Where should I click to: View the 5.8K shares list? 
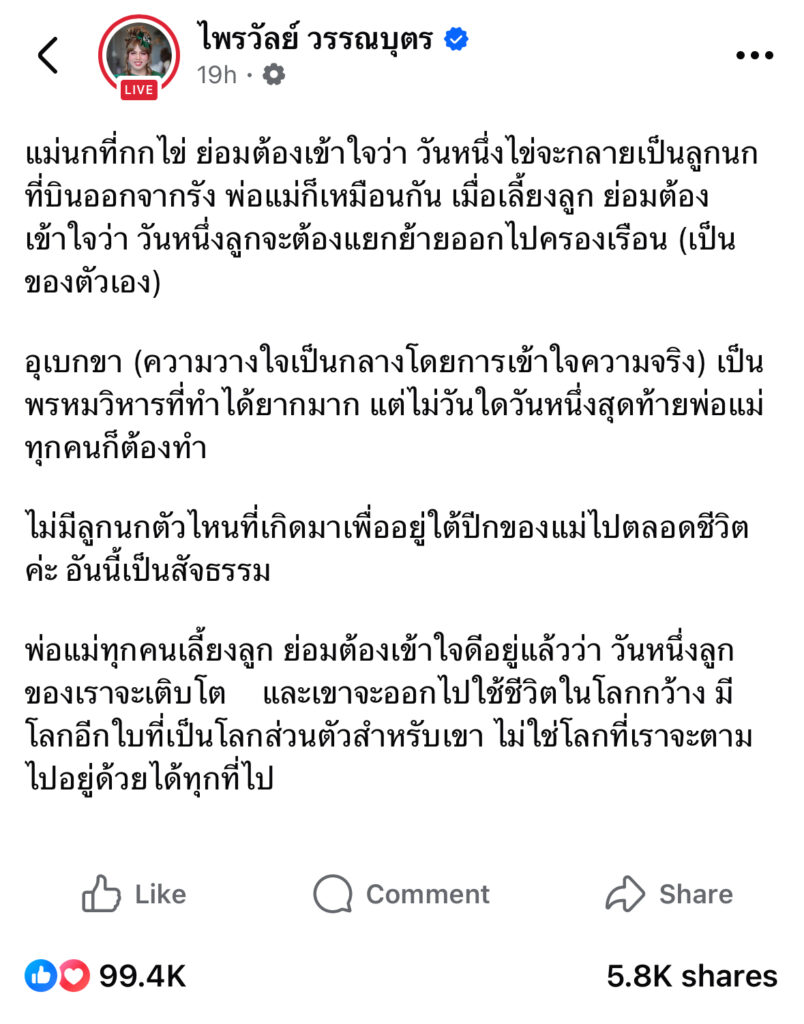click(x=692, y=976)
